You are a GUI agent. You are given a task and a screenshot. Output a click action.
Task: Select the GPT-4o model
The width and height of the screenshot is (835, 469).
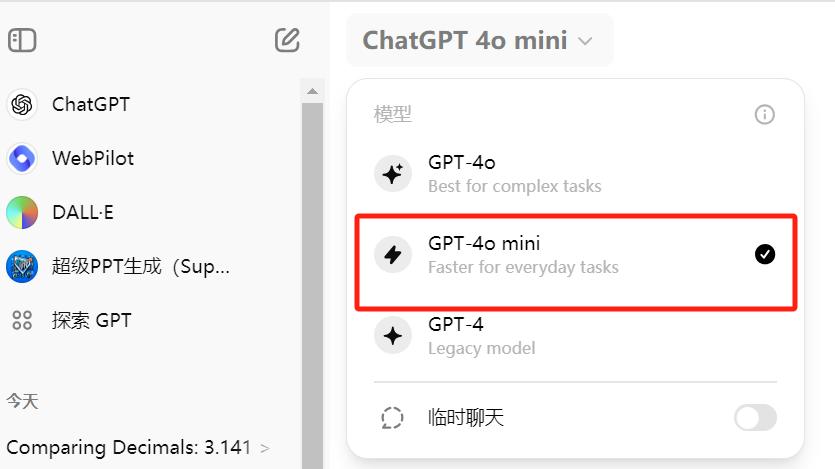point(575,174)
